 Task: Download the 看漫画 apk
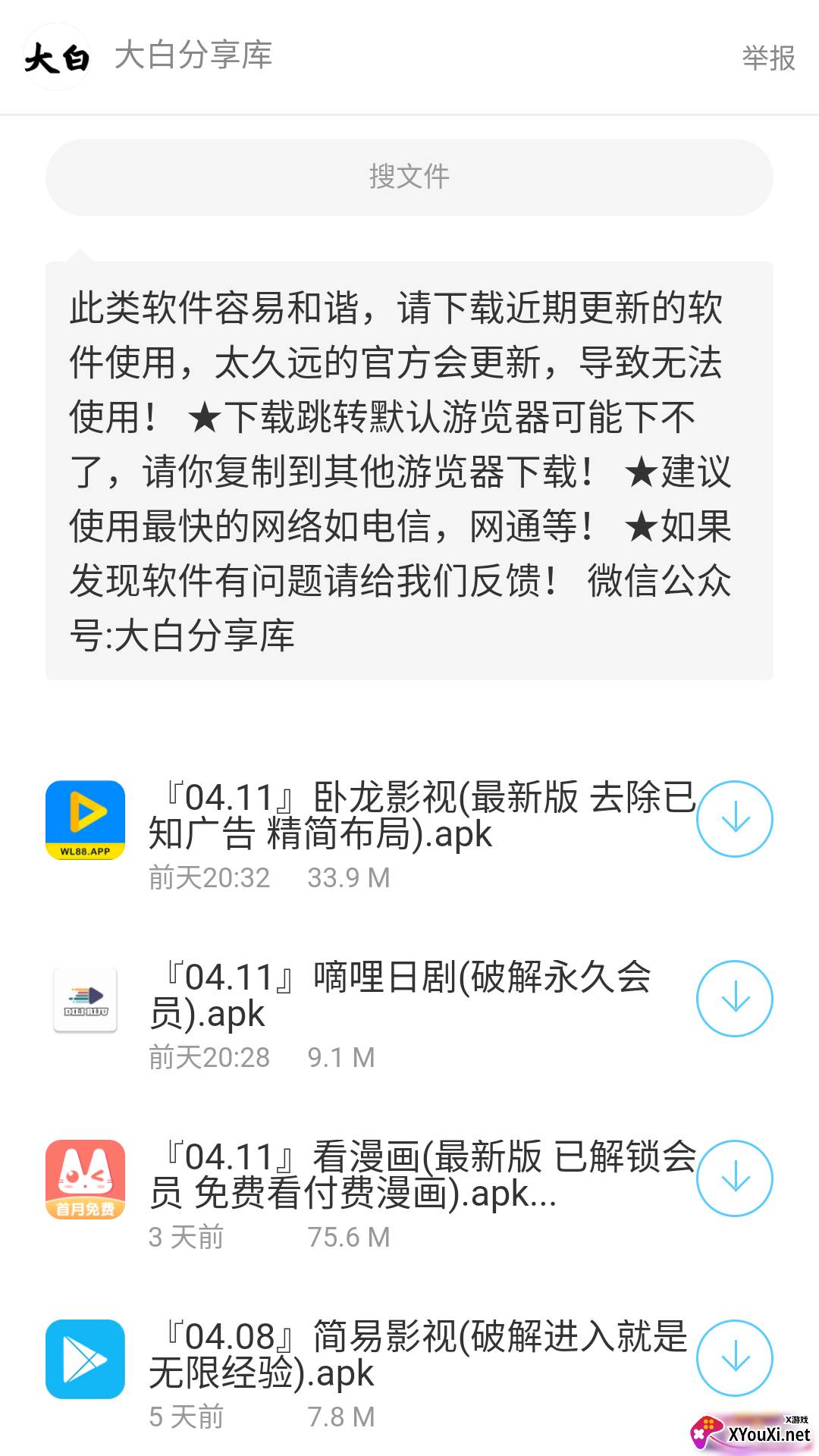click(734, 1178)
